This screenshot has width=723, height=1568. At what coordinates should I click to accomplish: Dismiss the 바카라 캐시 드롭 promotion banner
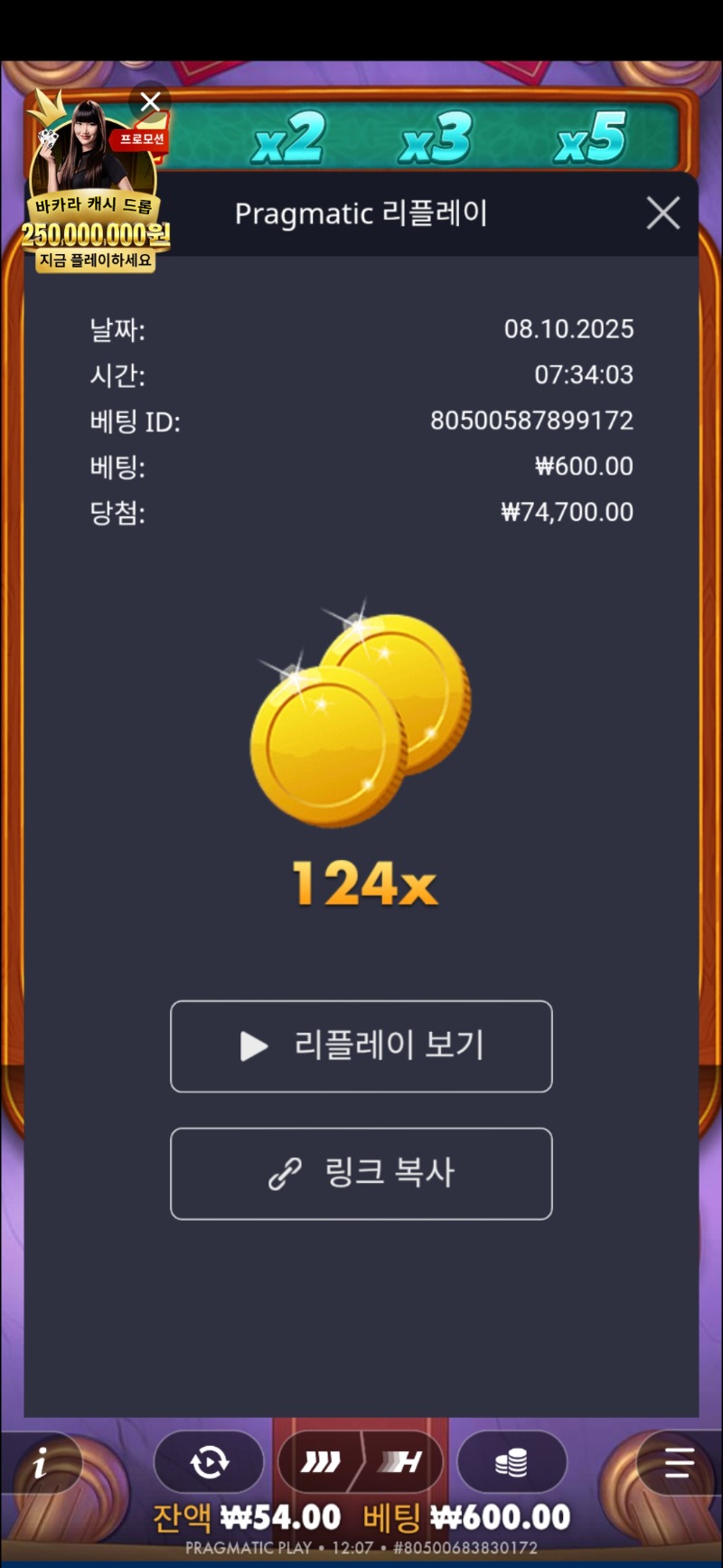coord(150,102)
